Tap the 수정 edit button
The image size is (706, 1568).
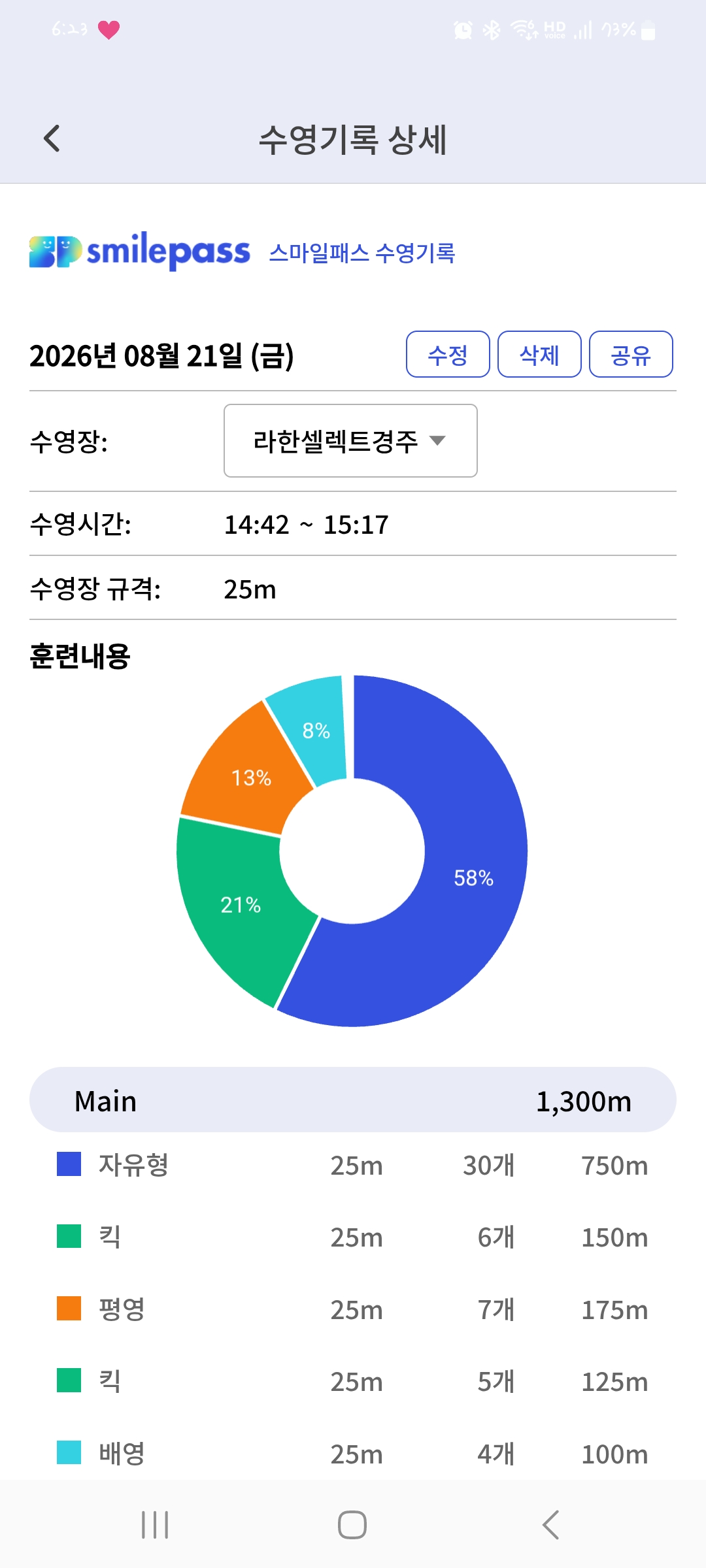pos(448,354)
